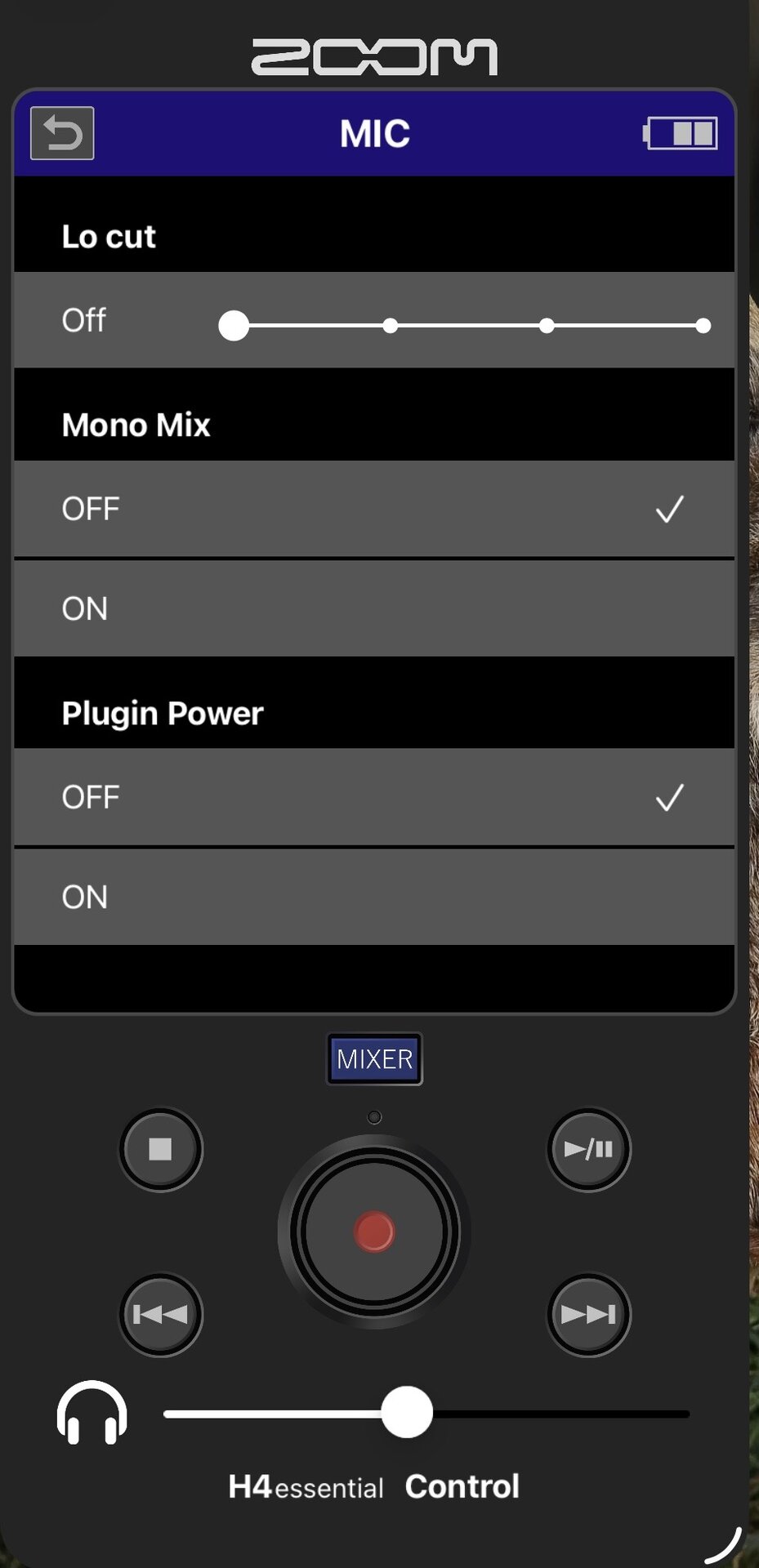Screen dimensions: 759x1568
Task: Start recording with the red button
Action: pos(374,1232)
